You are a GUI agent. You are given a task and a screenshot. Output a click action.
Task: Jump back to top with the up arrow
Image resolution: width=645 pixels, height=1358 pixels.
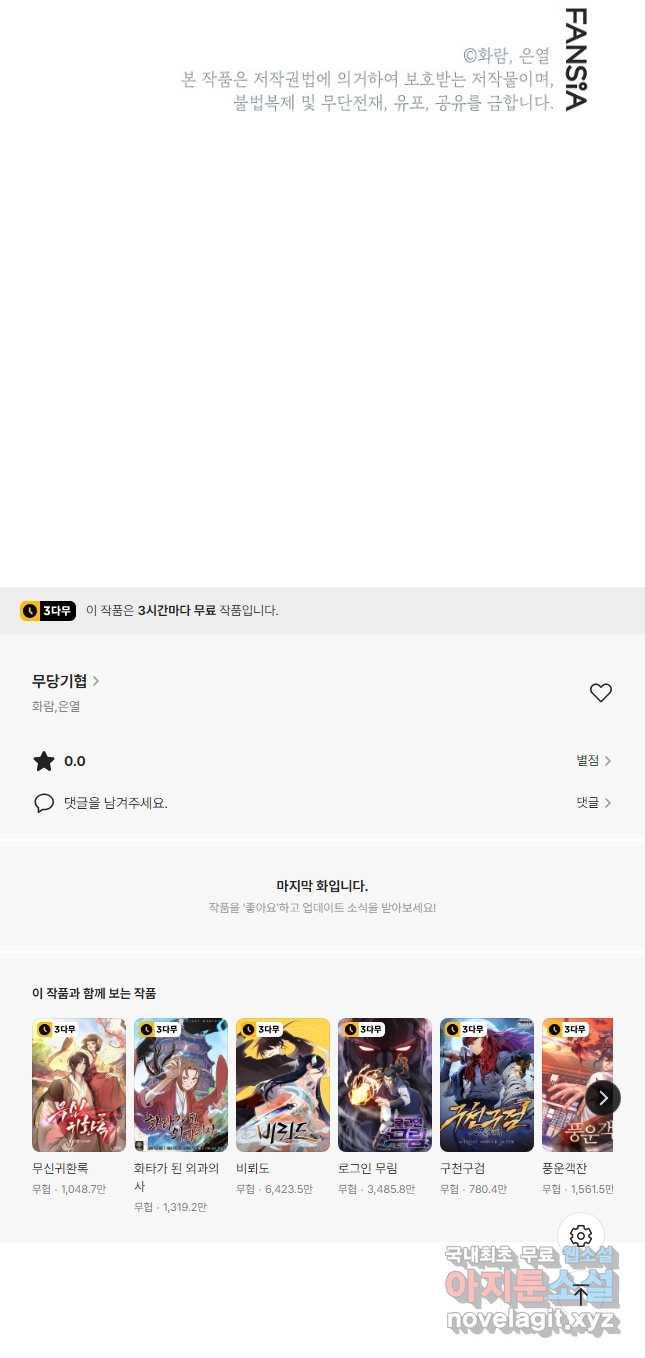click(581, 1295)
